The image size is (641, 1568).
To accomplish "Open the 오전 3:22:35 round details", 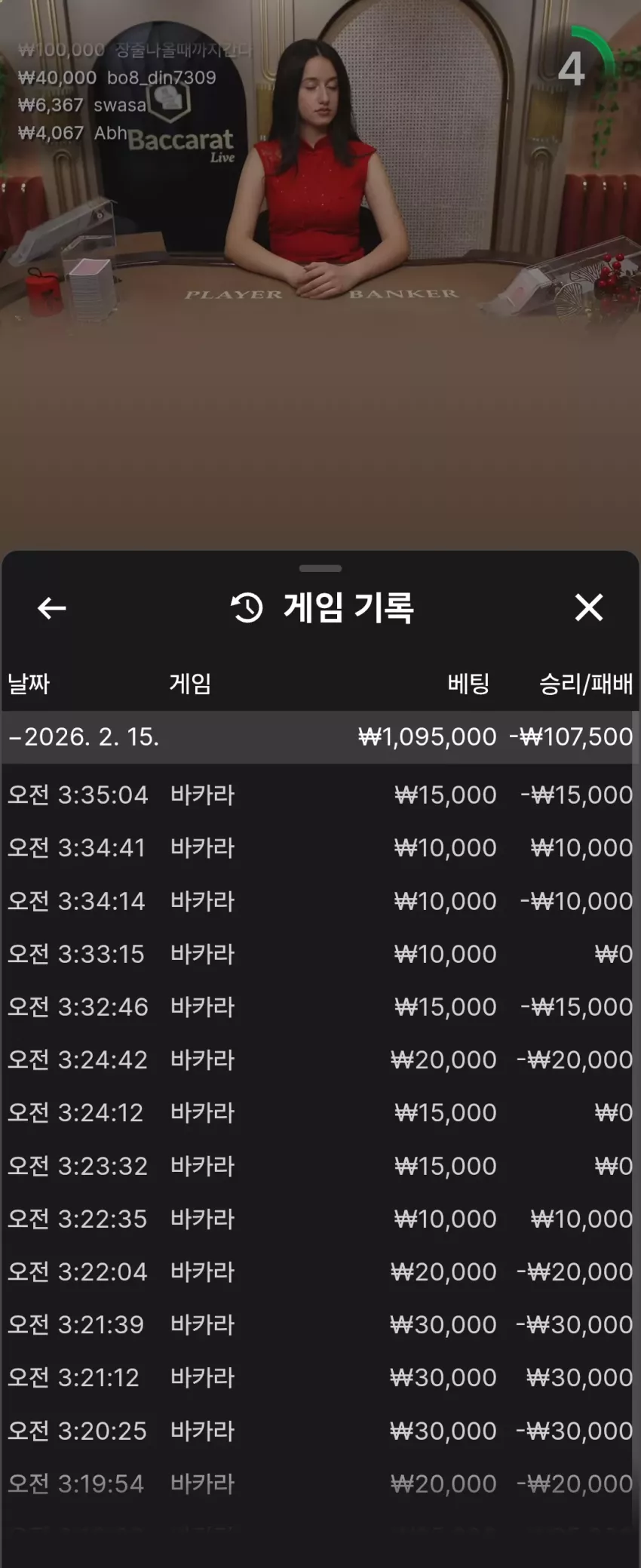I will tap(320, 1219).
